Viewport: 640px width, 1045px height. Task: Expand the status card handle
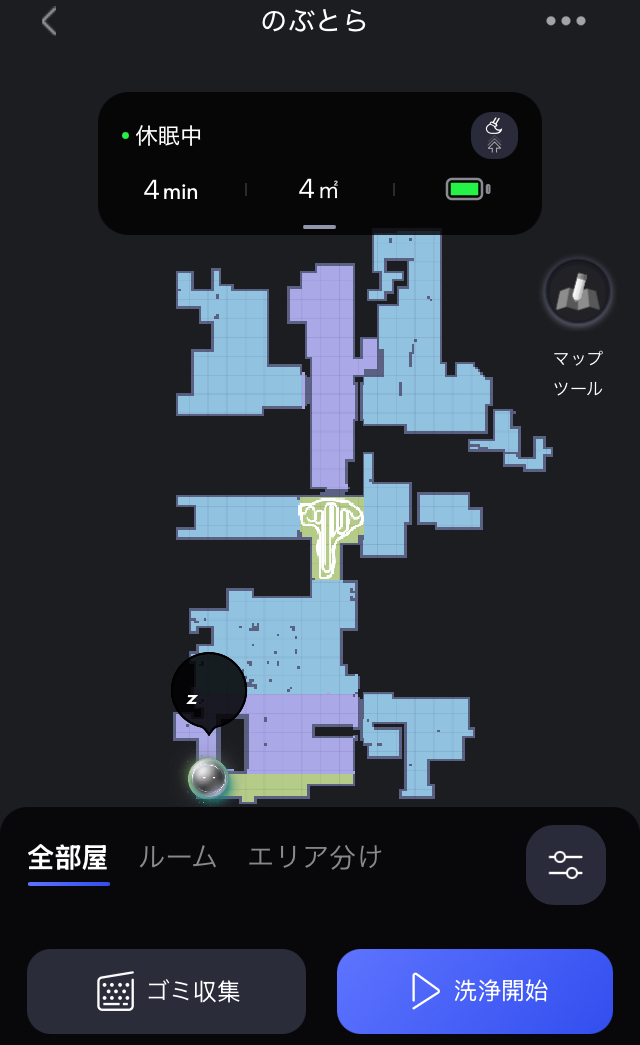pyautogui.click(x=319, y=227)
